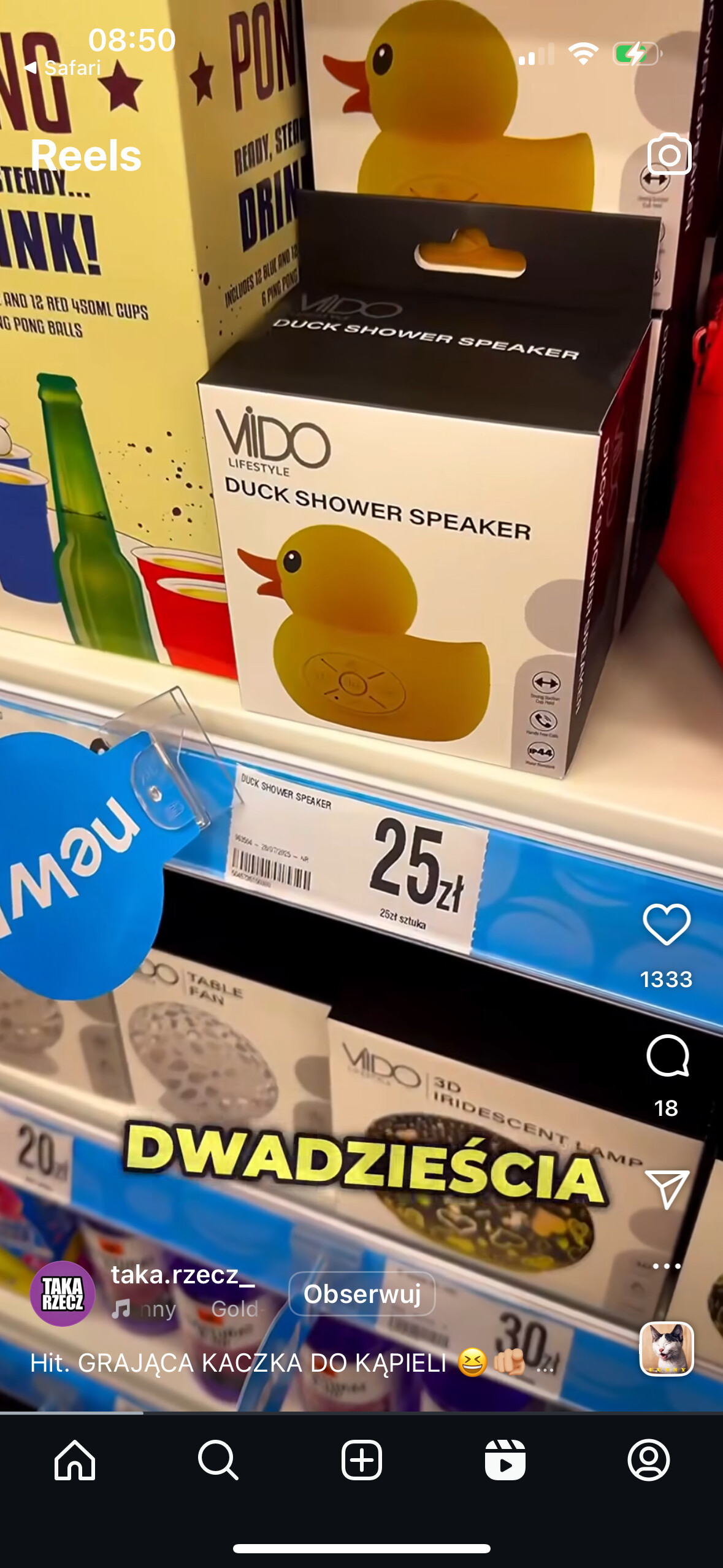
Task: Open the taka.rzecz_ username link
Action: [183, 1274]
